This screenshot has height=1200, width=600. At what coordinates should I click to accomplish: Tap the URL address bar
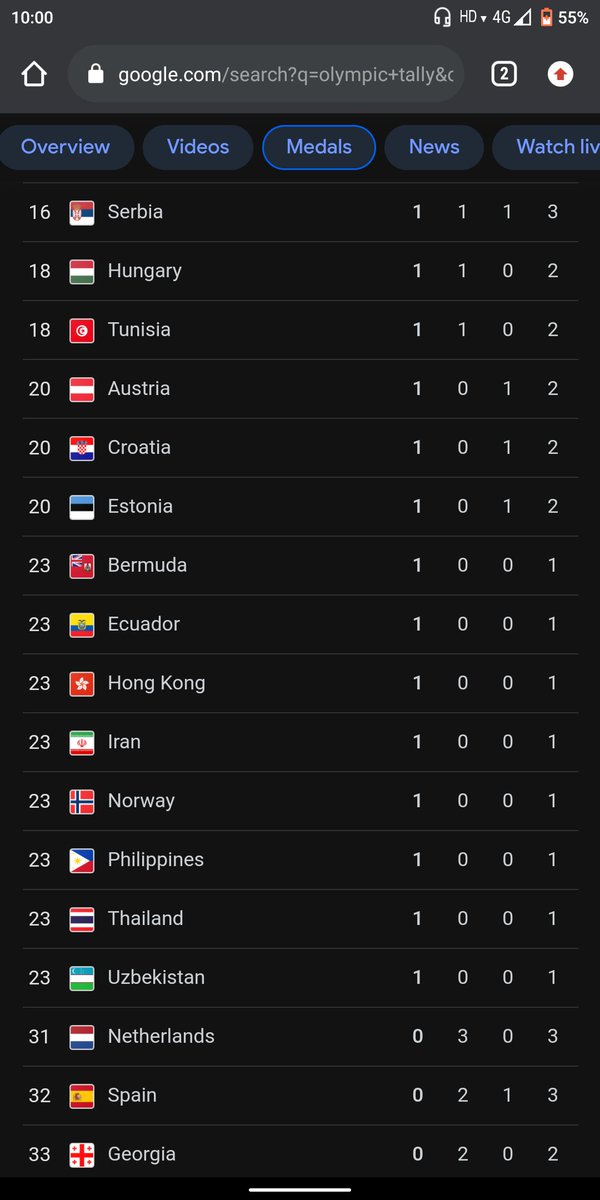coord(266,74)
